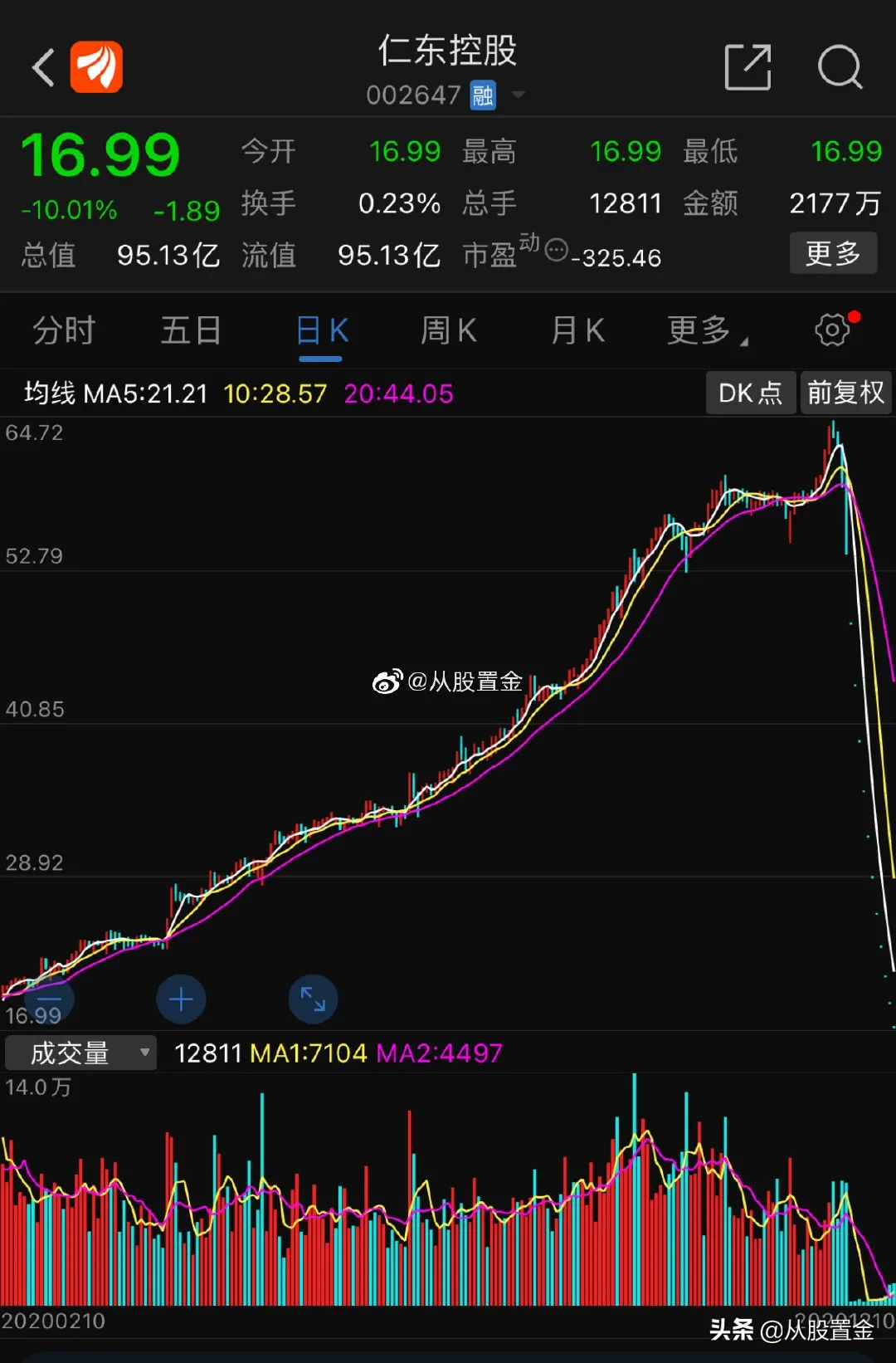The width and height of the screenshot is (896, 1363).
Task: Switch to the 五日 tab
Action: pos(191,330)
